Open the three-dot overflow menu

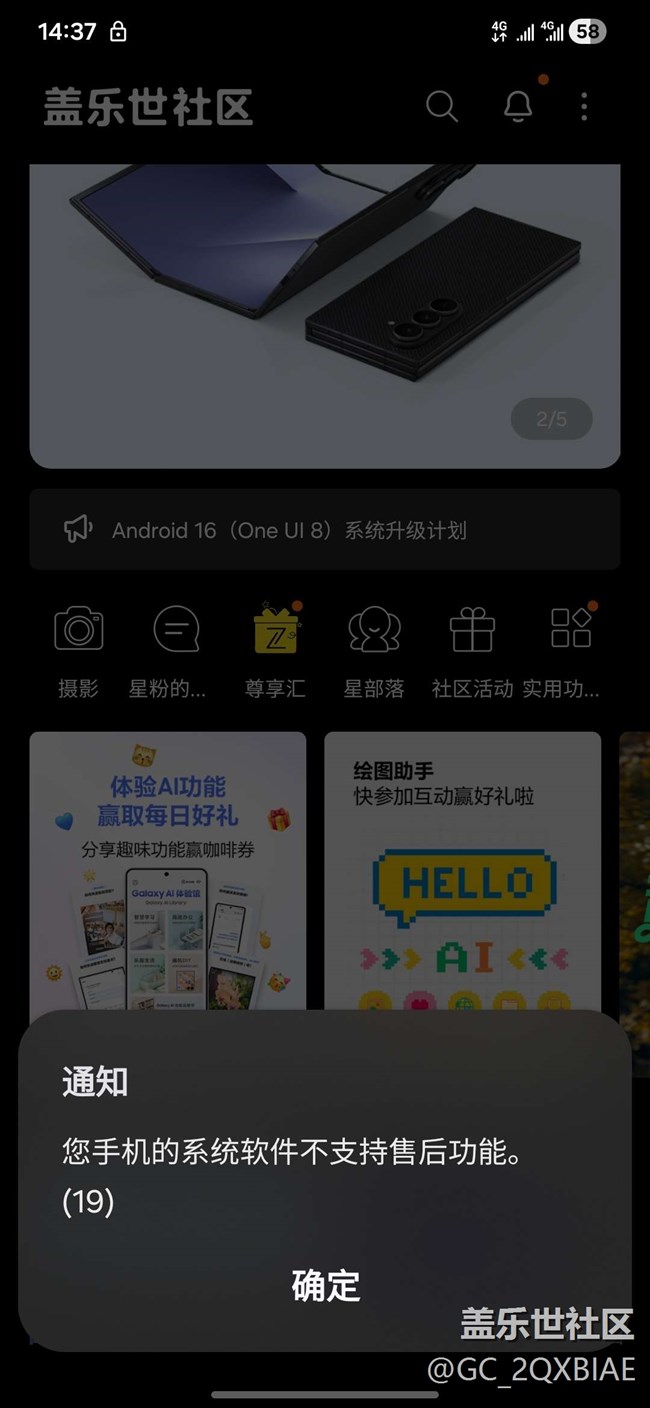[x=584, y=106]
